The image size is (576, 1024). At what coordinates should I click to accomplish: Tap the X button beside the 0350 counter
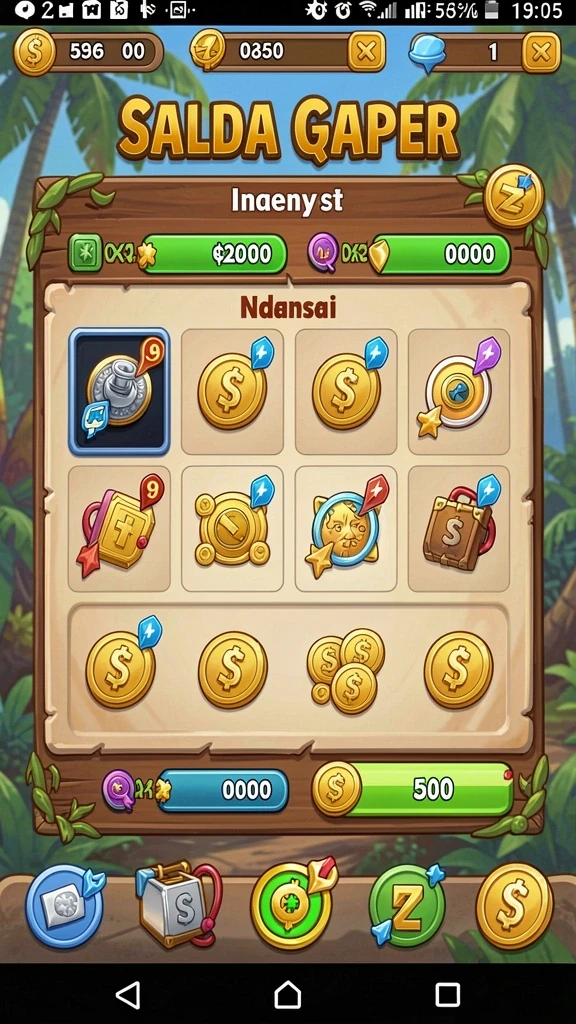tap(366, 51)
